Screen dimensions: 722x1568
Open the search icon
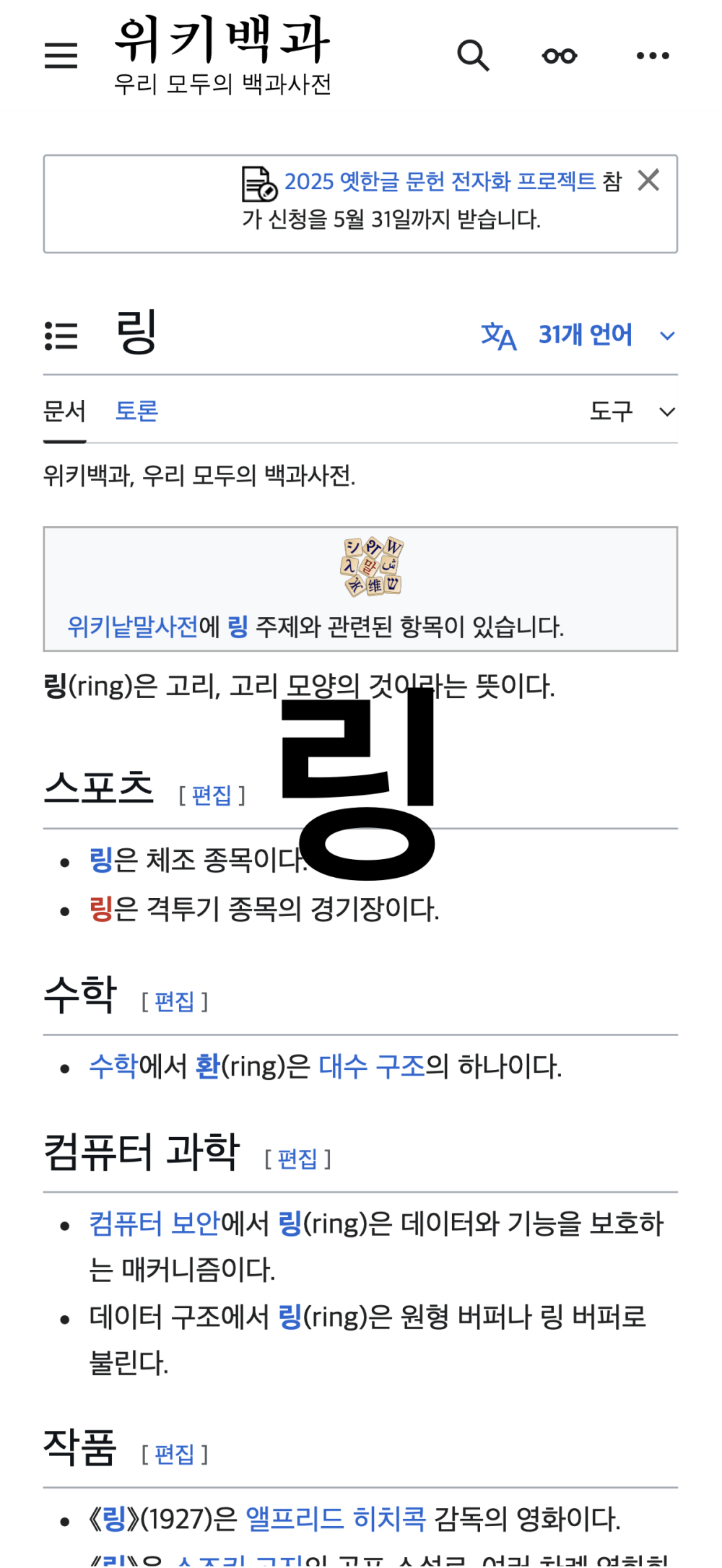coord(473,56)
